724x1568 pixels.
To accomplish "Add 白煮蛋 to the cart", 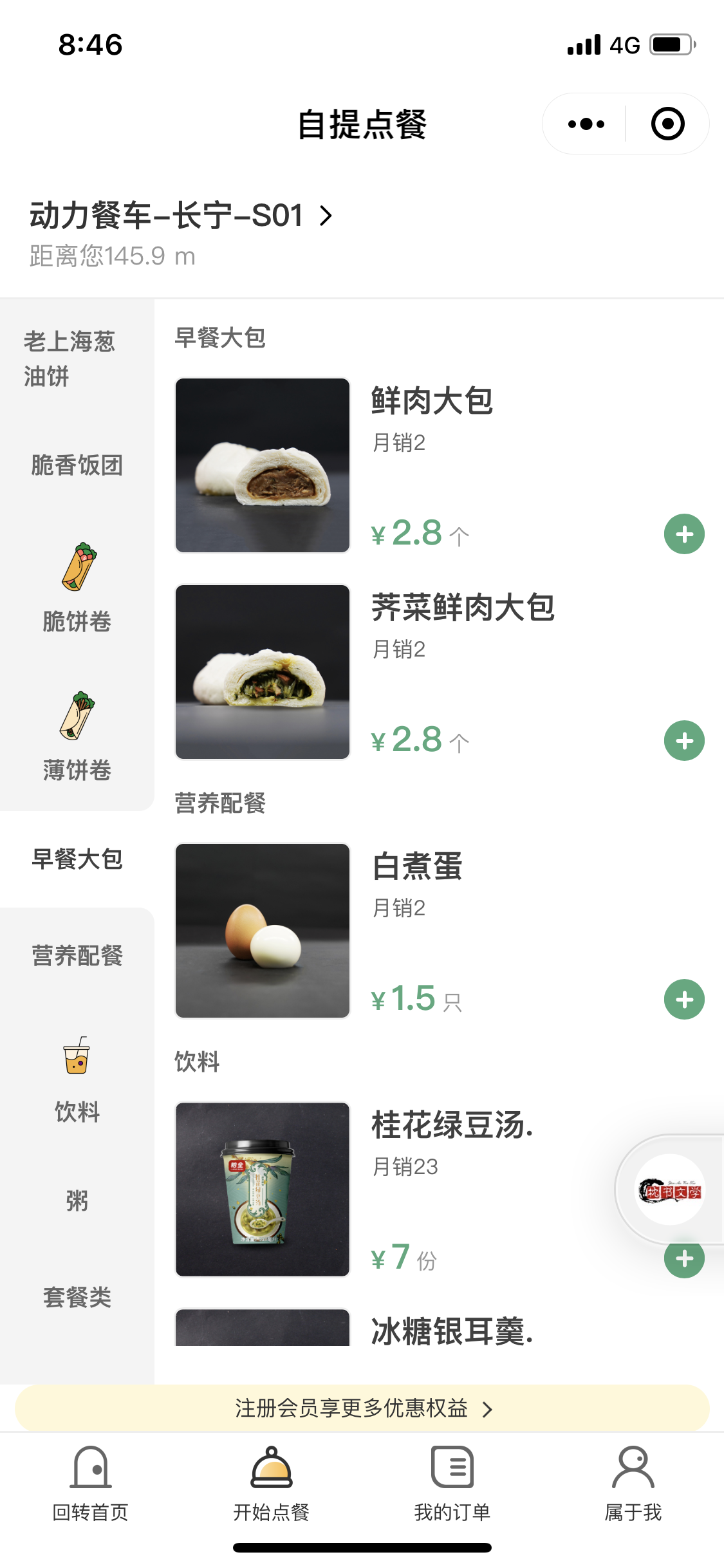I will coord(684,1000).
